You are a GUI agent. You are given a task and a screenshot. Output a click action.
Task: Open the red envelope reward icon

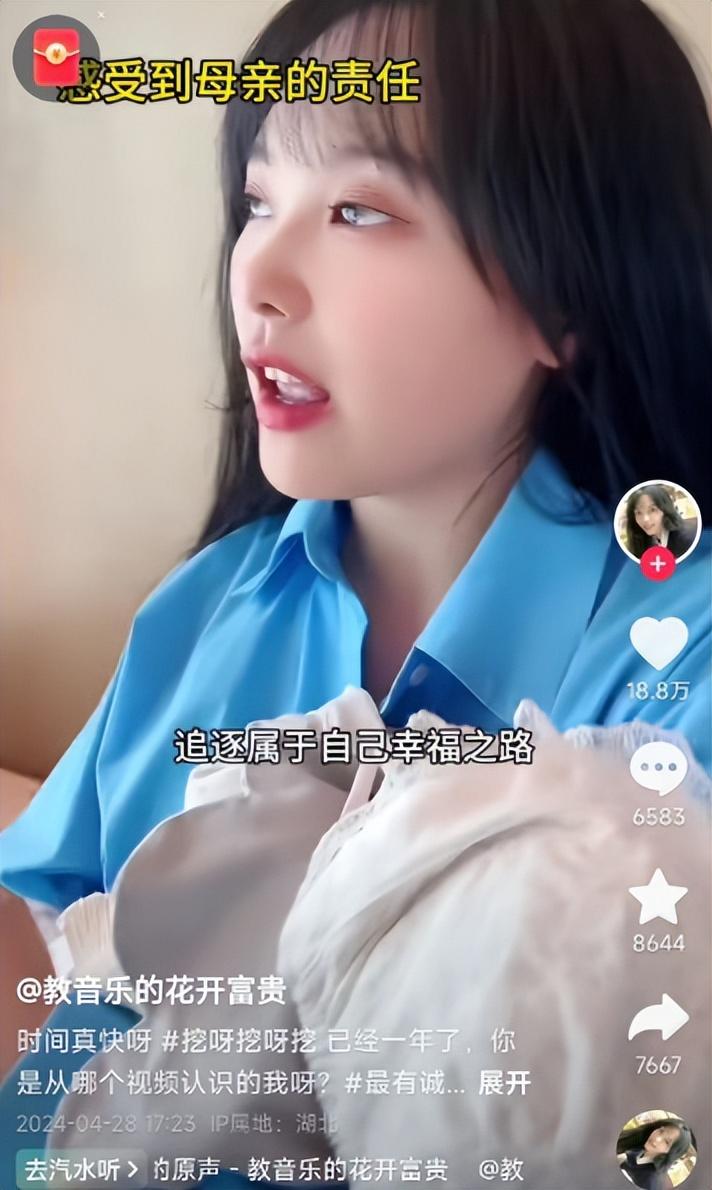56,58
